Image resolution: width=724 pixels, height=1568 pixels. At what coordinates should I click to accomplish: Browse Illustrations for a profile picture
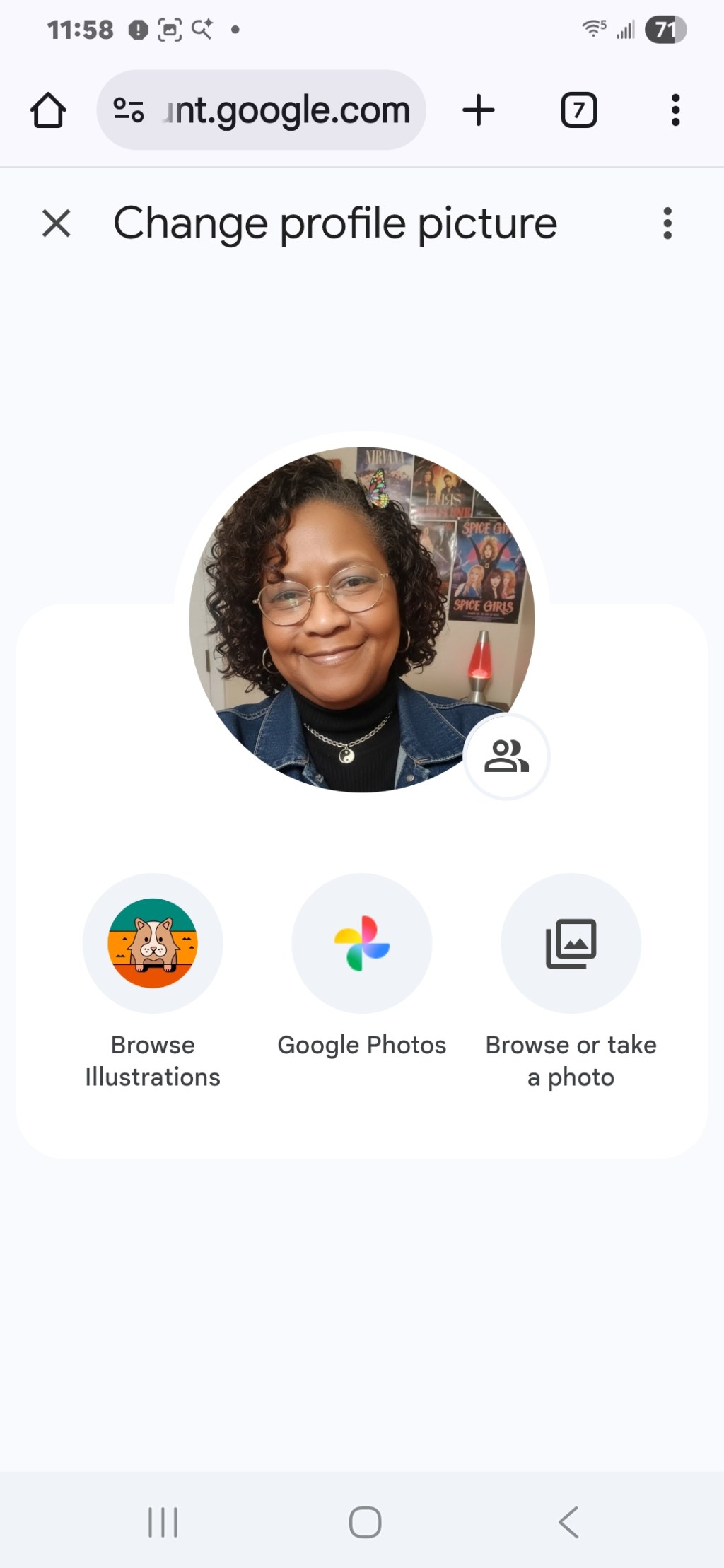[153, 944]
